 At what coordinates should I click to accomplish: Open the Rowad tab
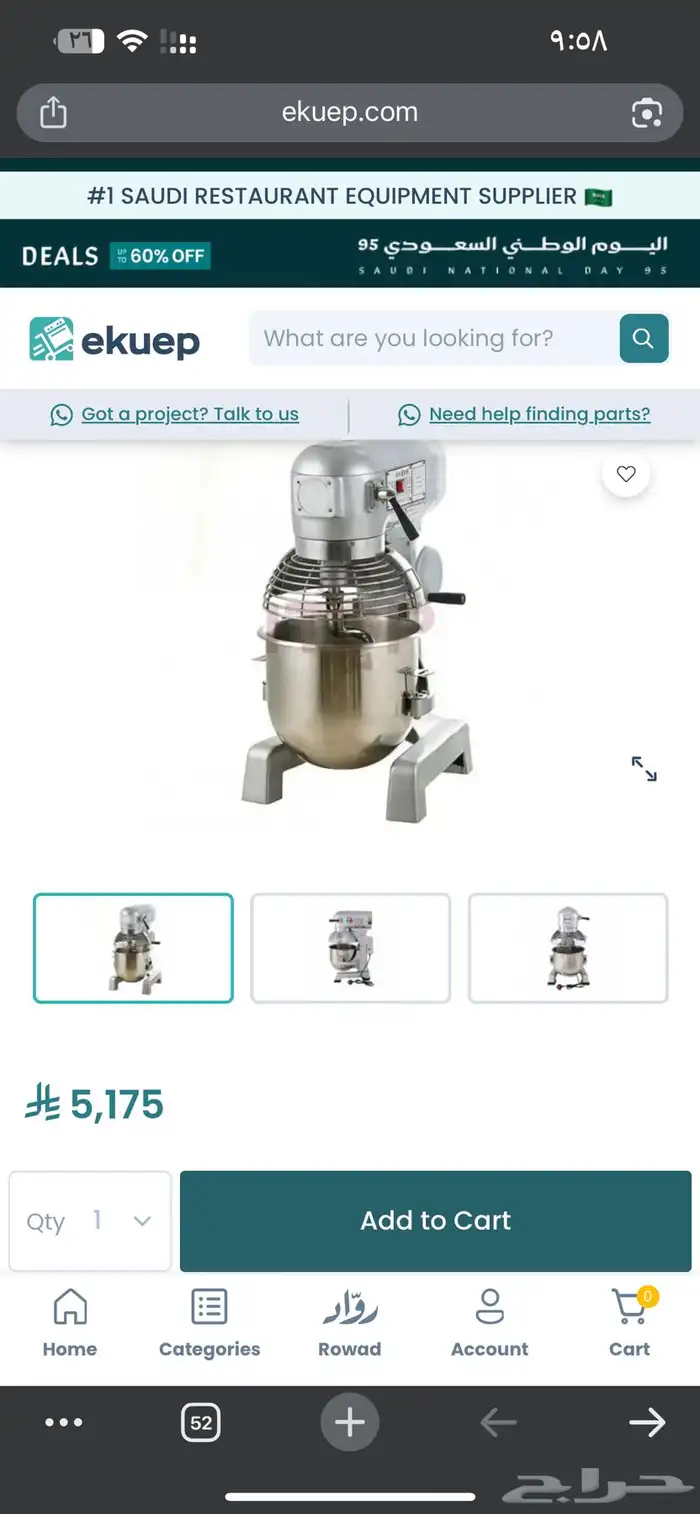click(350, 1323)
